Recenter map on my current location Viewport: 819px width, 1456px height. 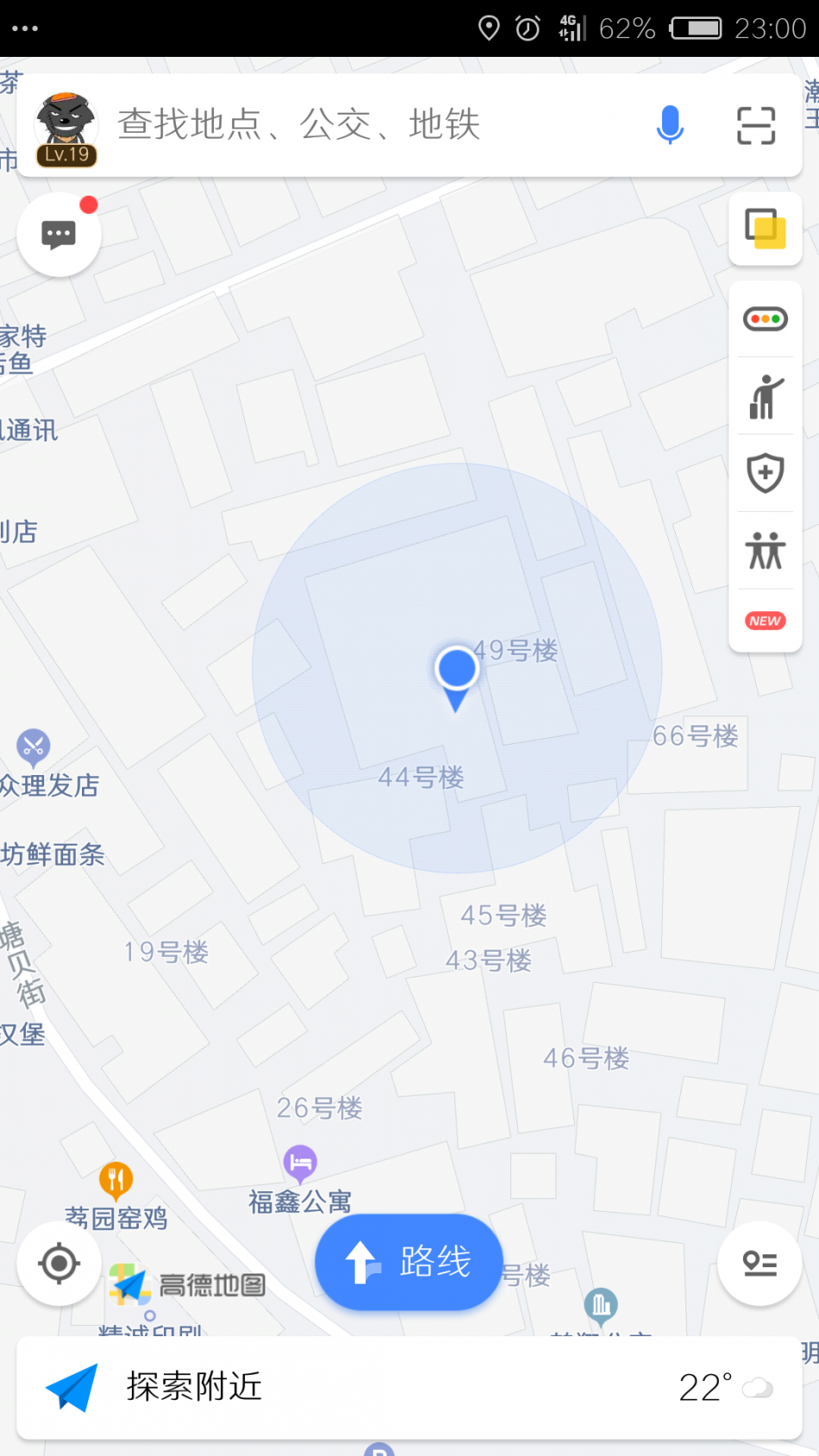(x=59, y=1264)
